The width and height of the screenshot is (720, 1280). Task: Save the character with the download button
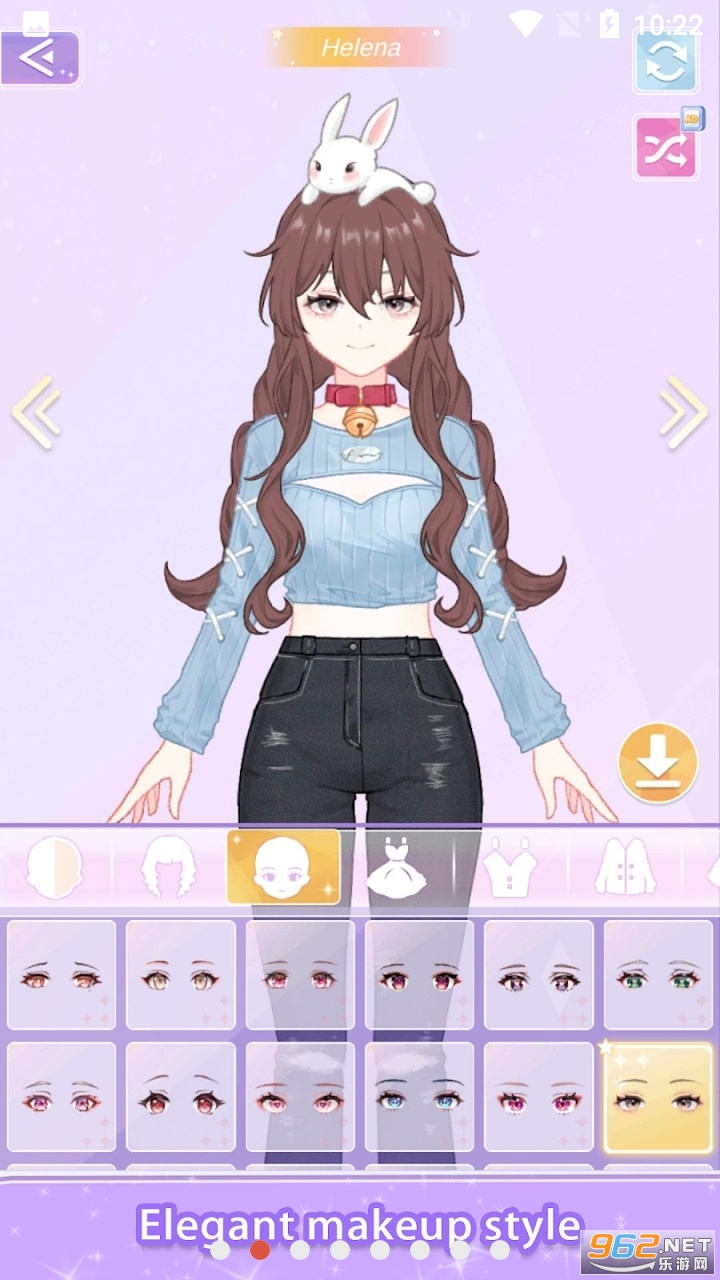658,764
